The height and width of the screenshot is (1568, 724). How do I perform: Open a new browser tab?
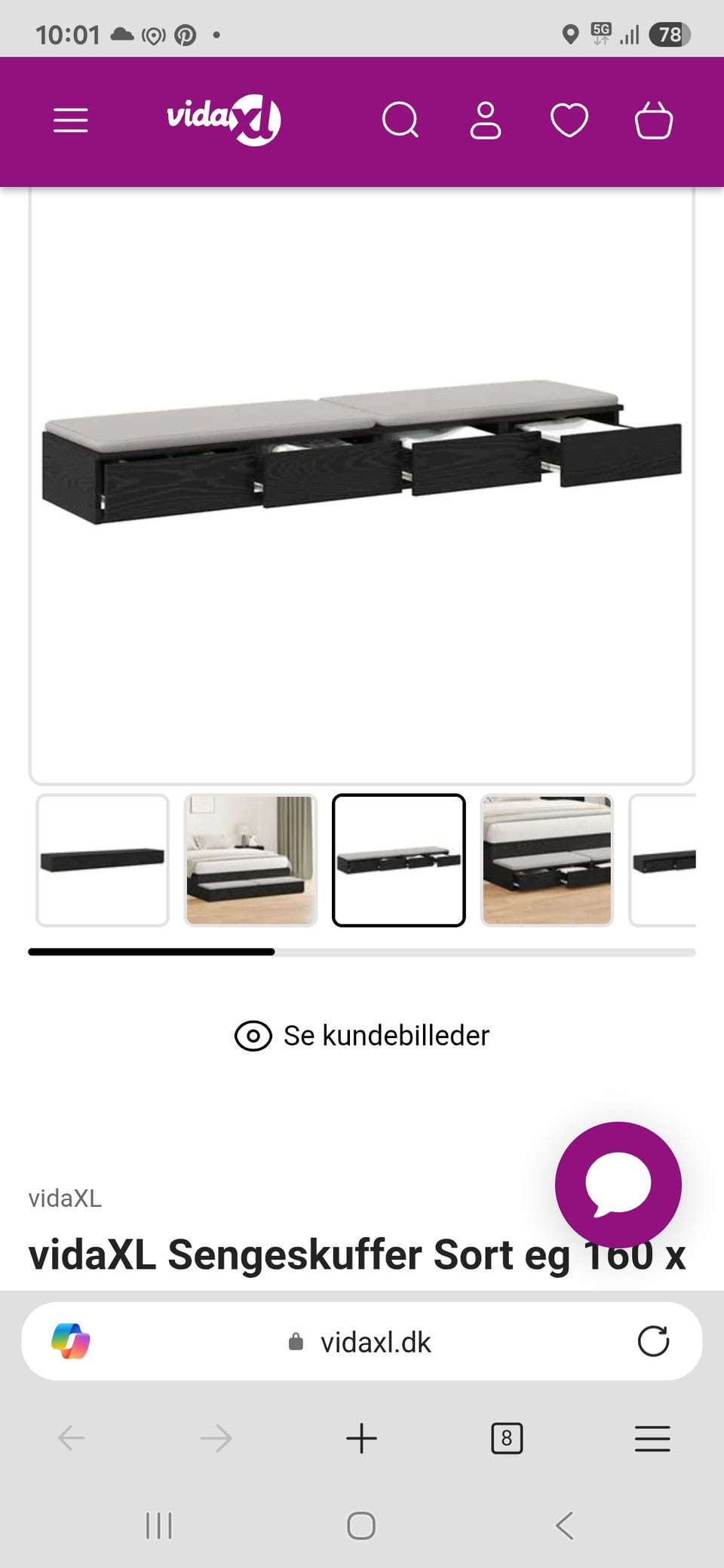coord(362,1438)
